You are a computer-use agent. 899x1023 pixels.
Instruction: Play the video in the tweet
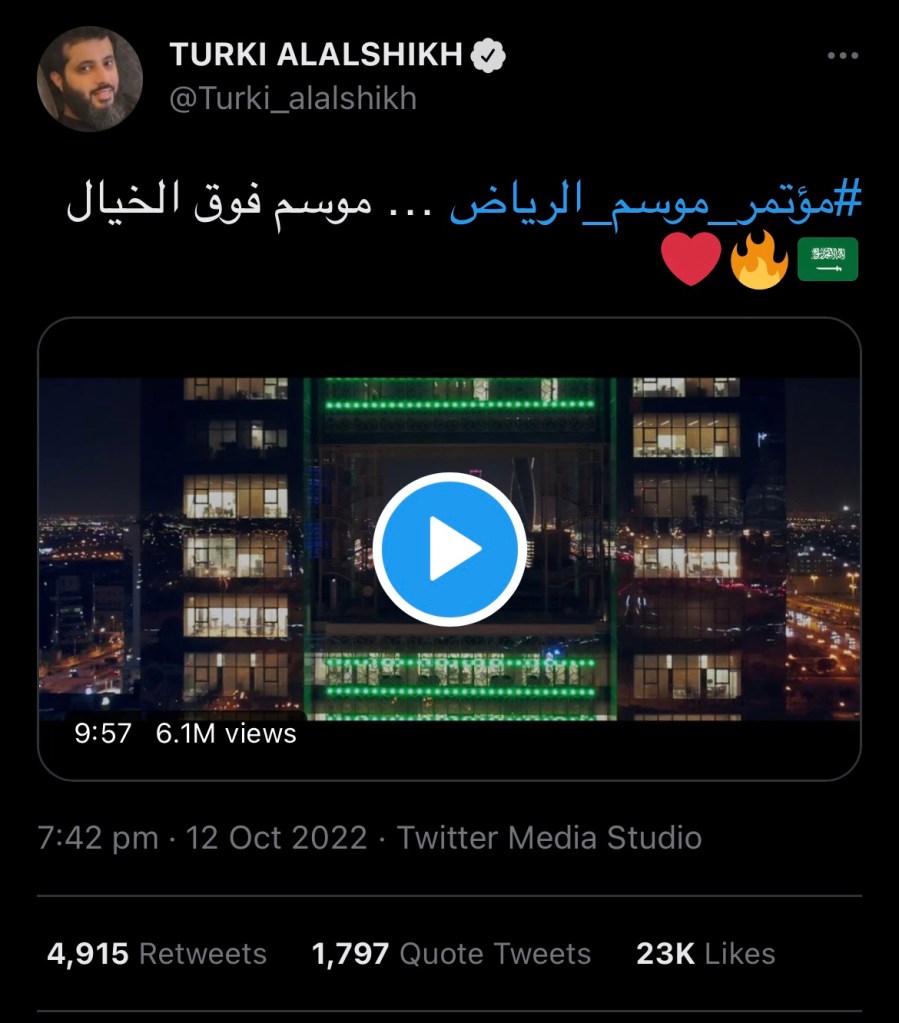[449, 548]
